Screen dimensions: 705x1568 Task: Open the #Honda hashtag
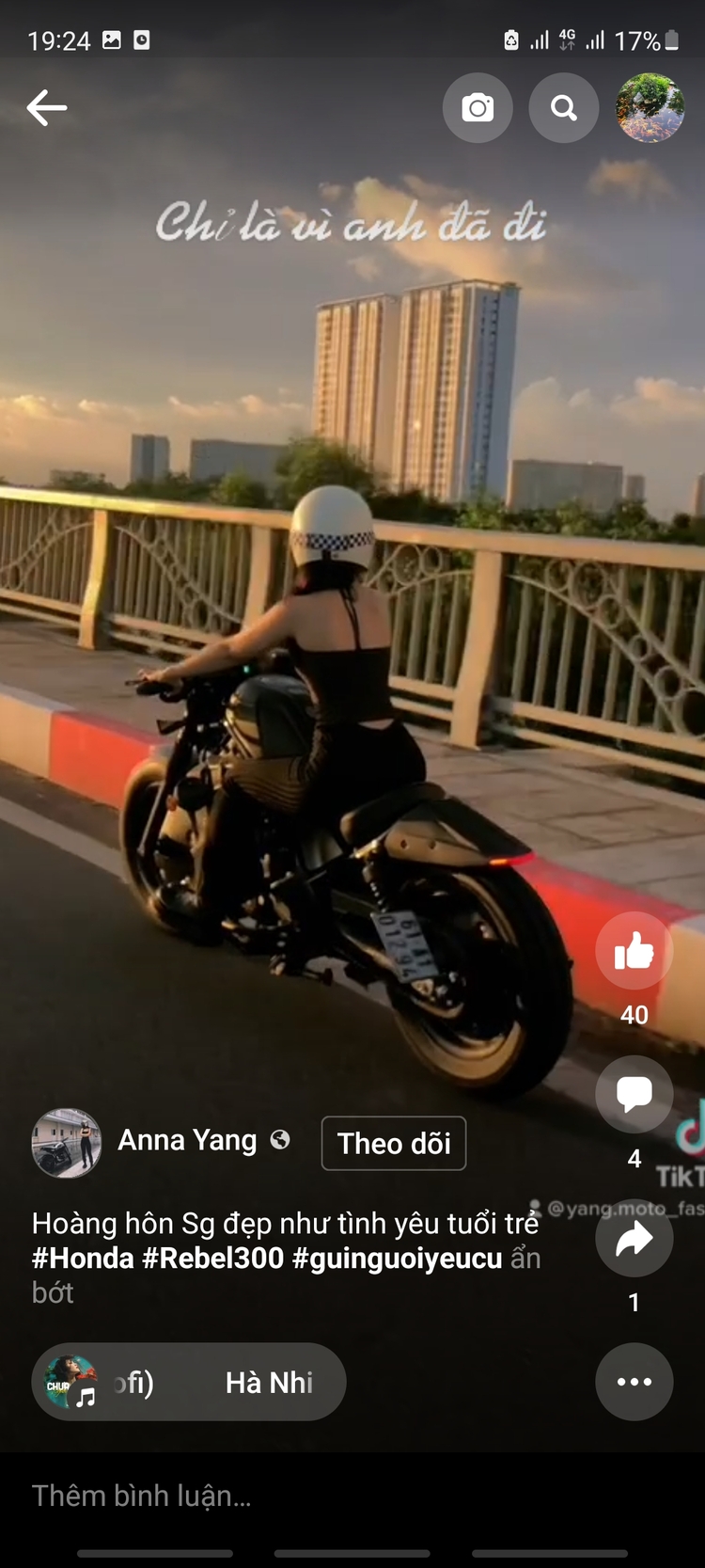(x=83, y=1259)
